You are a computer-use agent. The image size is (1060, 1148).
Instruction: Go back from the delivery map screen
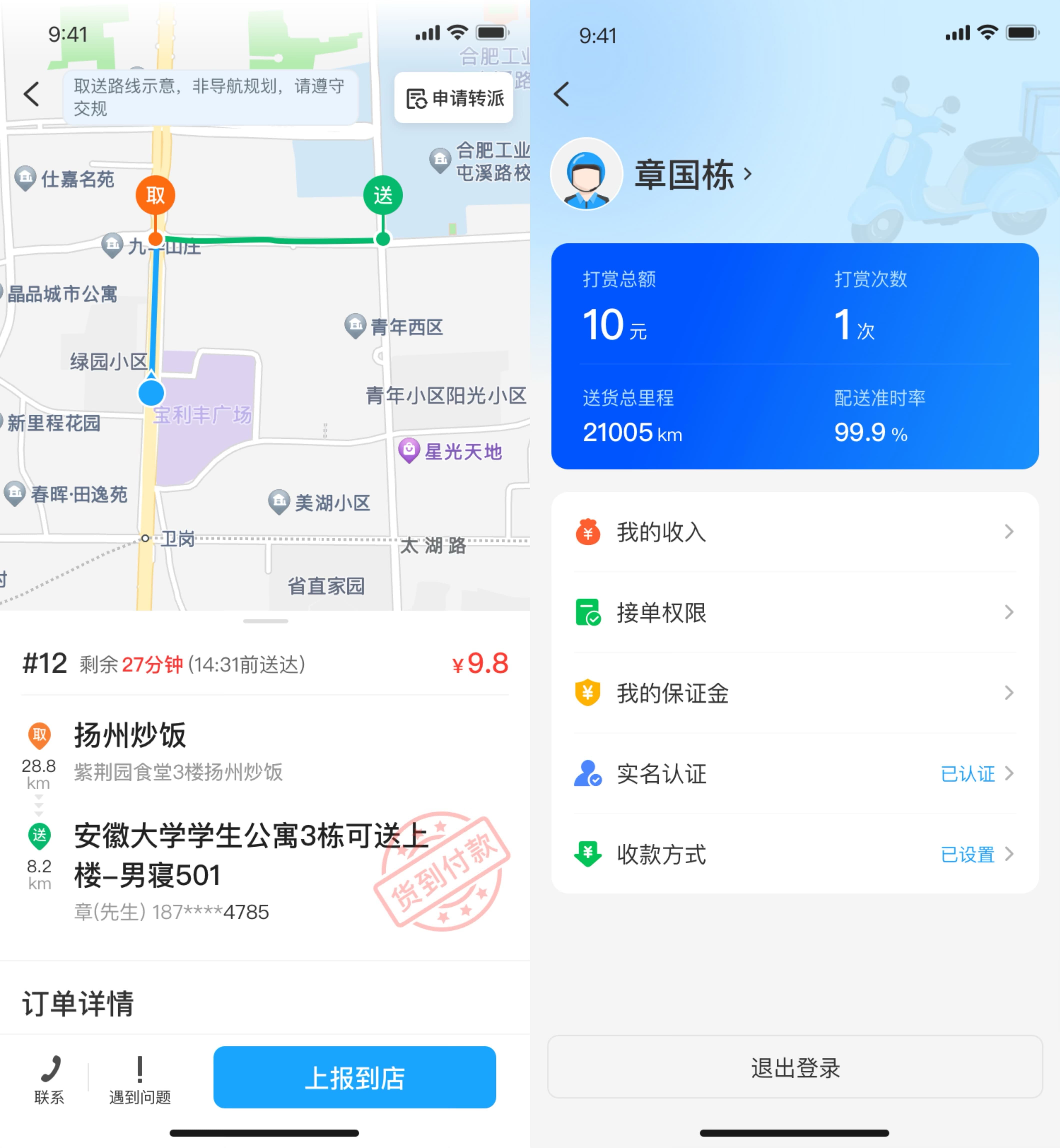point(32,94)
